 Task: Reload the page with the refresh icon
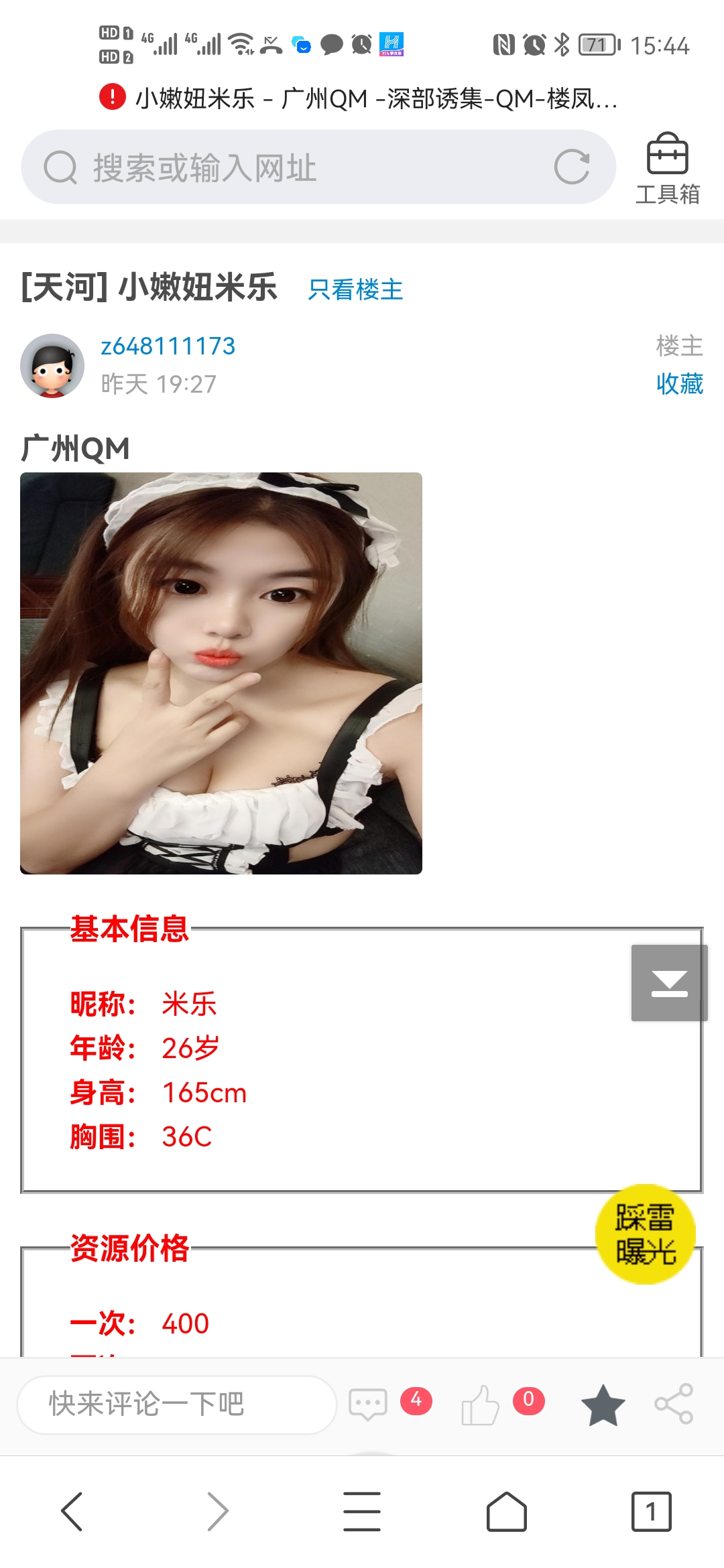pos(572,167)
